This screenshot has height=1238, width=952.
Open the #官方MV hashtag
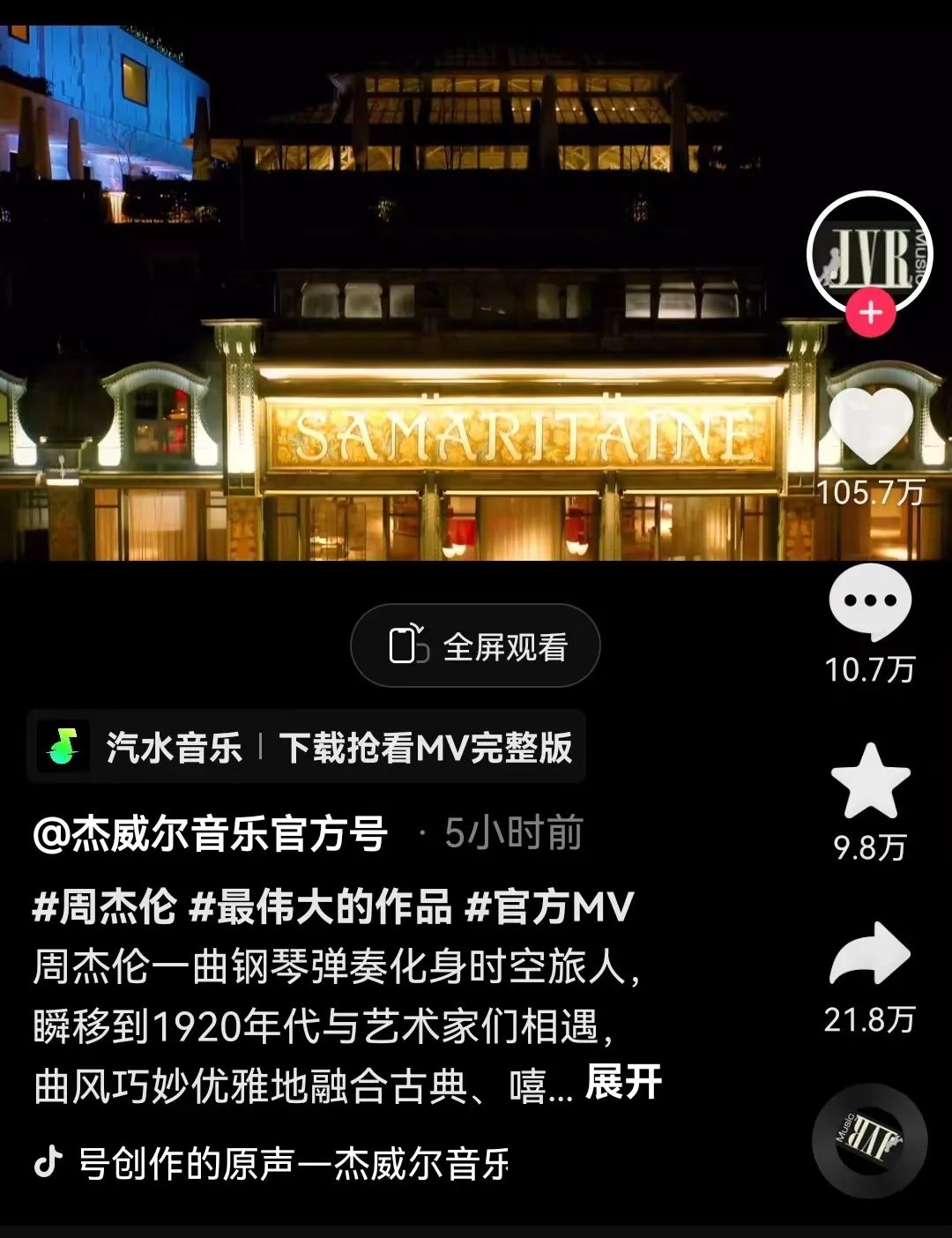[x=549, y=906]
